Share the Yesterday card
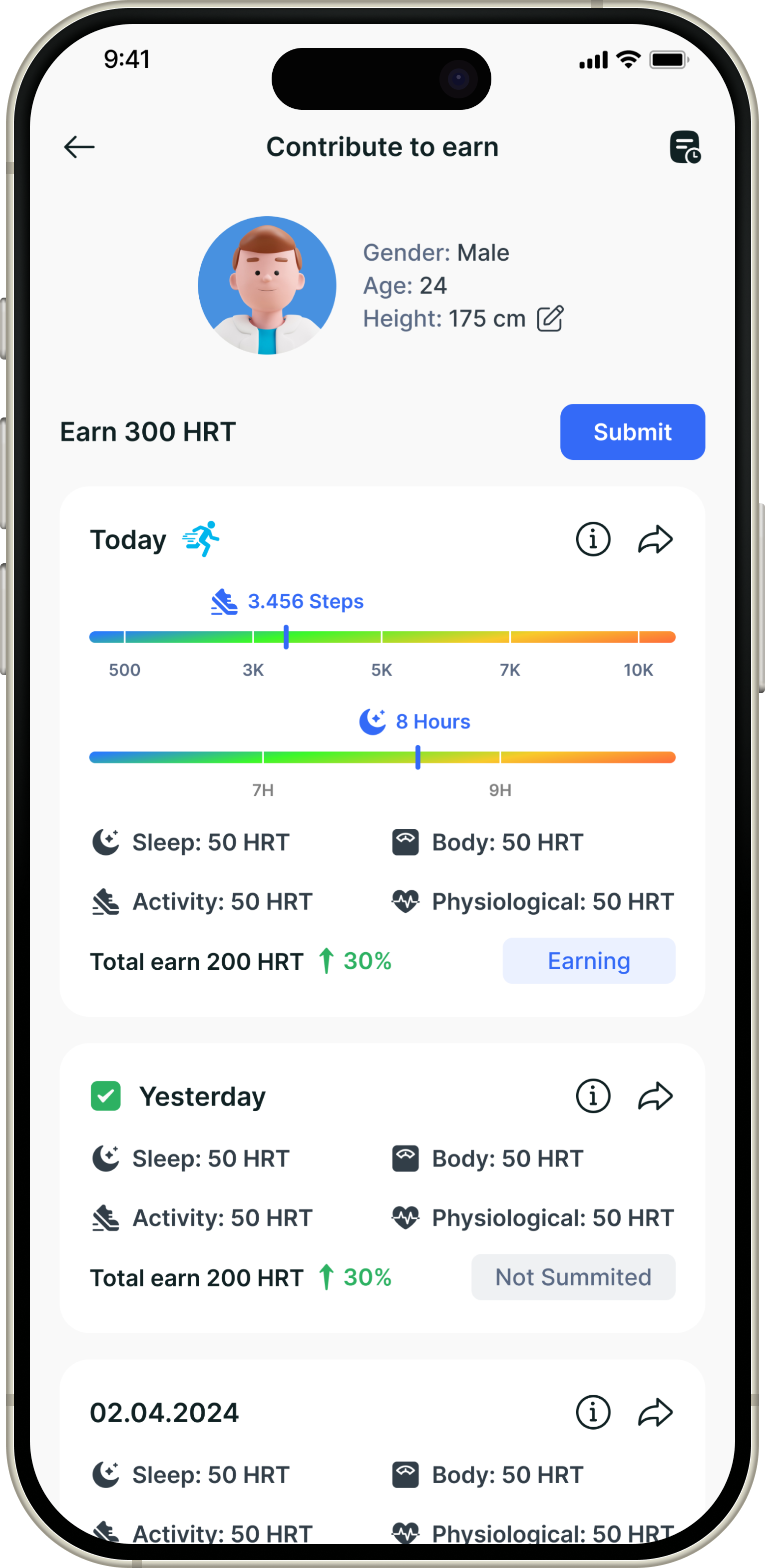The height and width of the screenshot is (1568, 765). click(x=655, y=1096)
